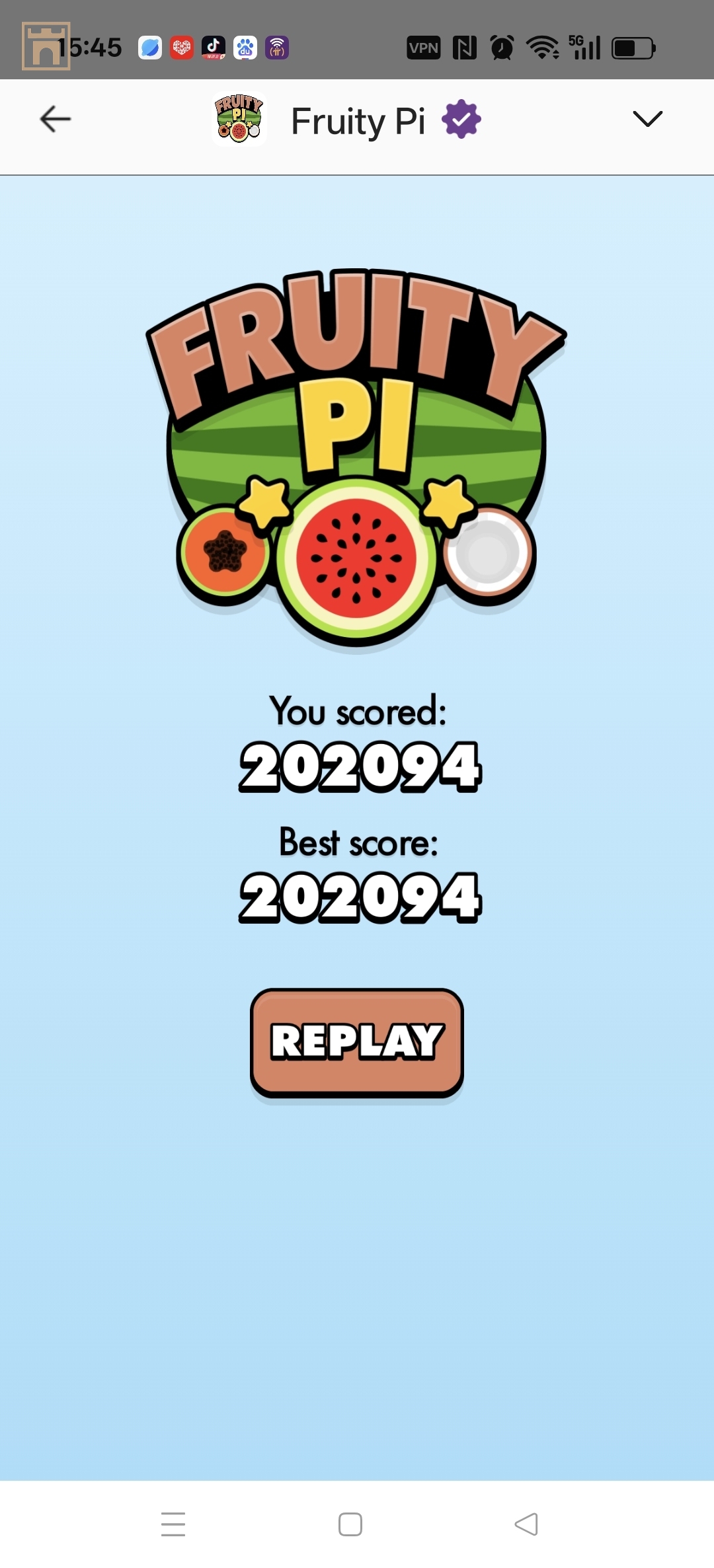The image size is (714, 1568).
Task: Open recent apps from the navigation bar
Action: (173, 1524)
